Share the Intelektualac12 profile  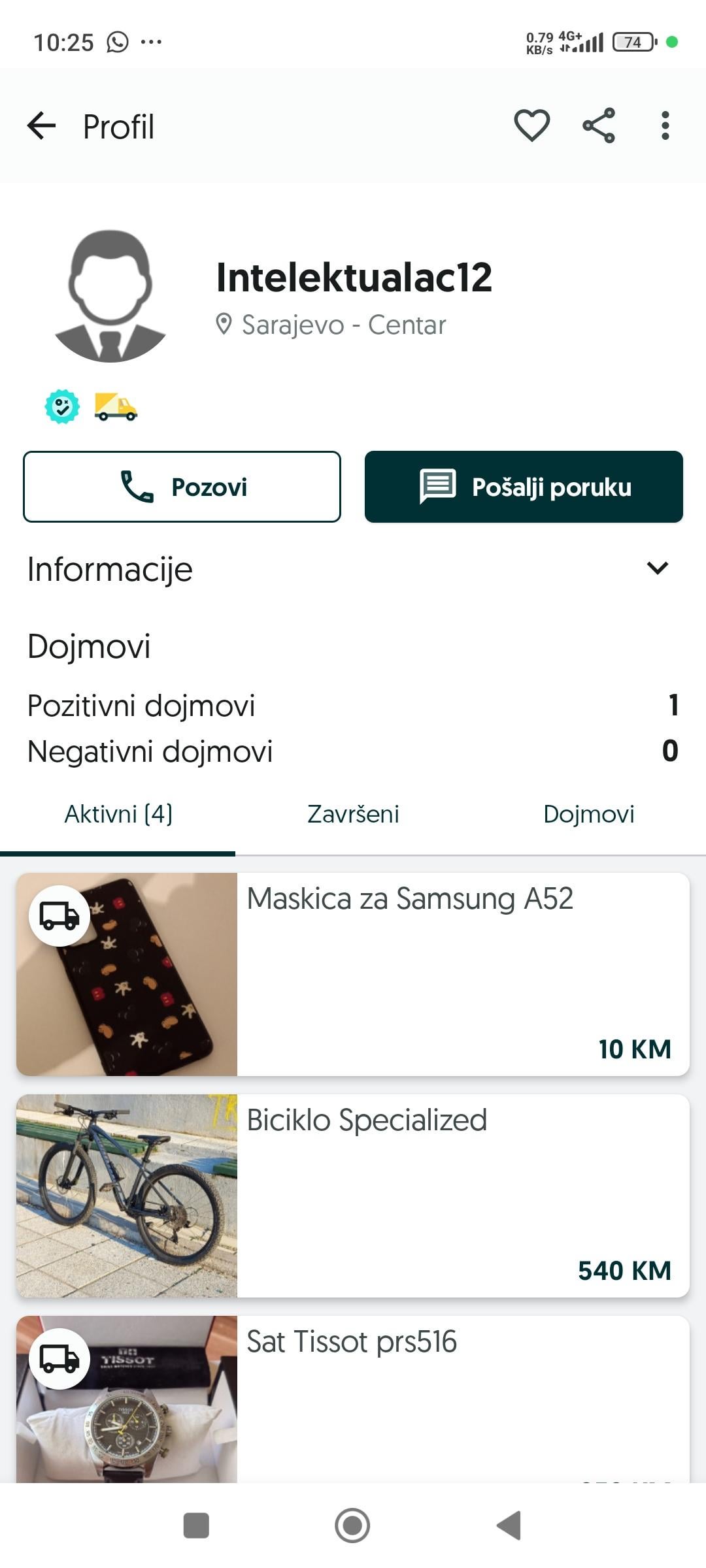(x=599, y=125)
